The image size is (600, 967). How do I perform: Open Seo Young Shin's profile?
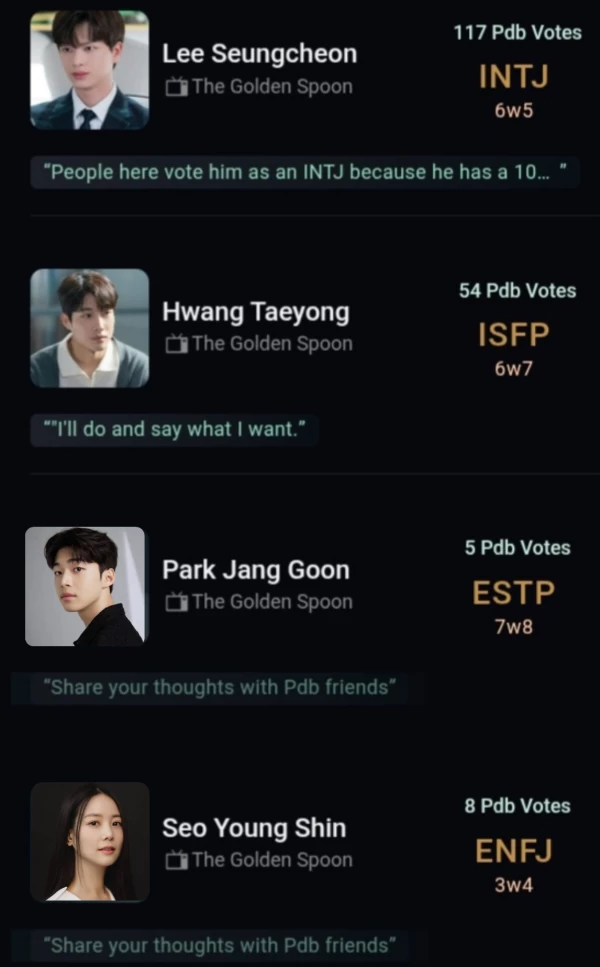coord(254,828)
